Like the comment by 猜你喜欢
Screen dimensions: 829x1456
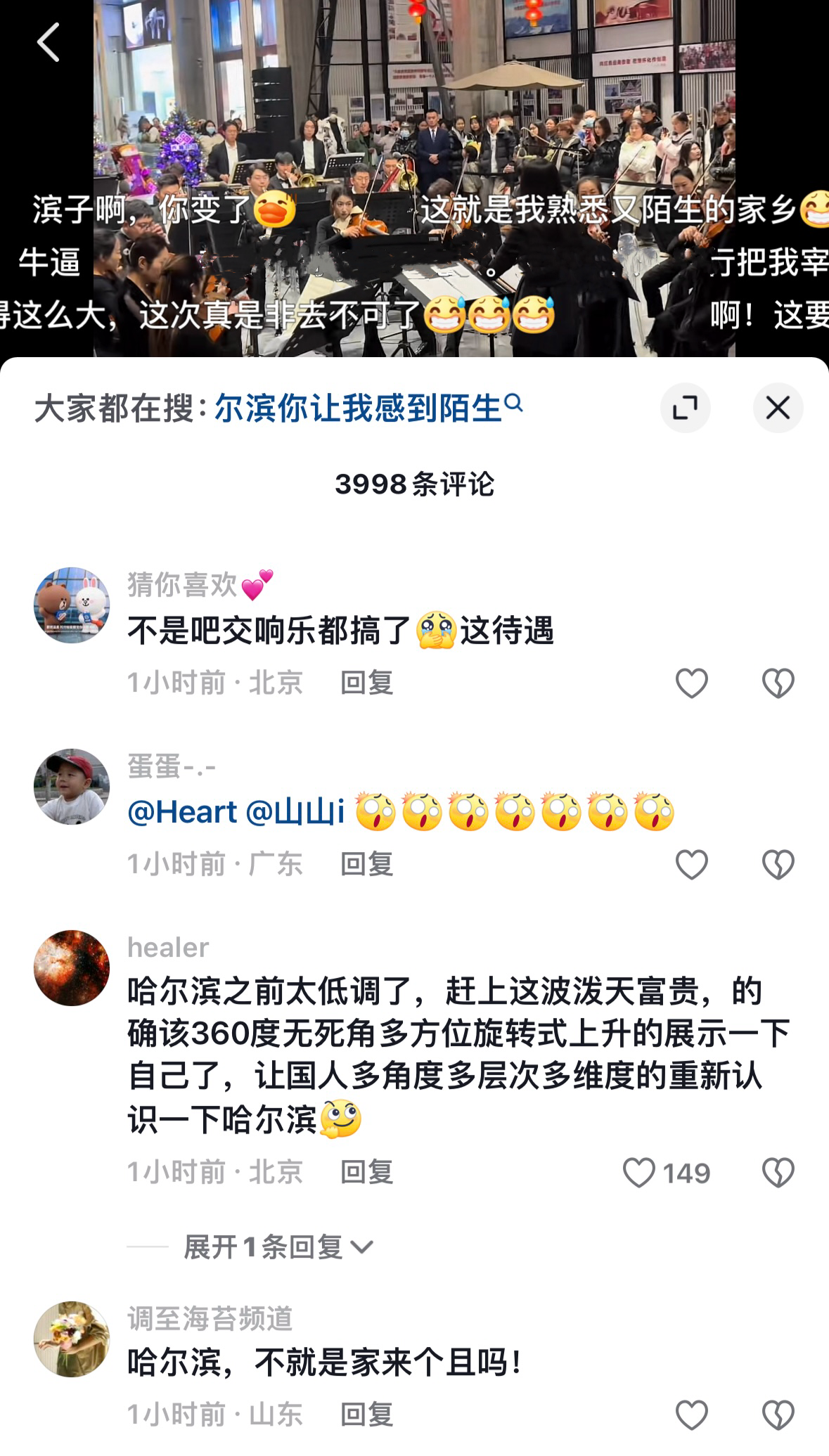click(x=691, y=683)
